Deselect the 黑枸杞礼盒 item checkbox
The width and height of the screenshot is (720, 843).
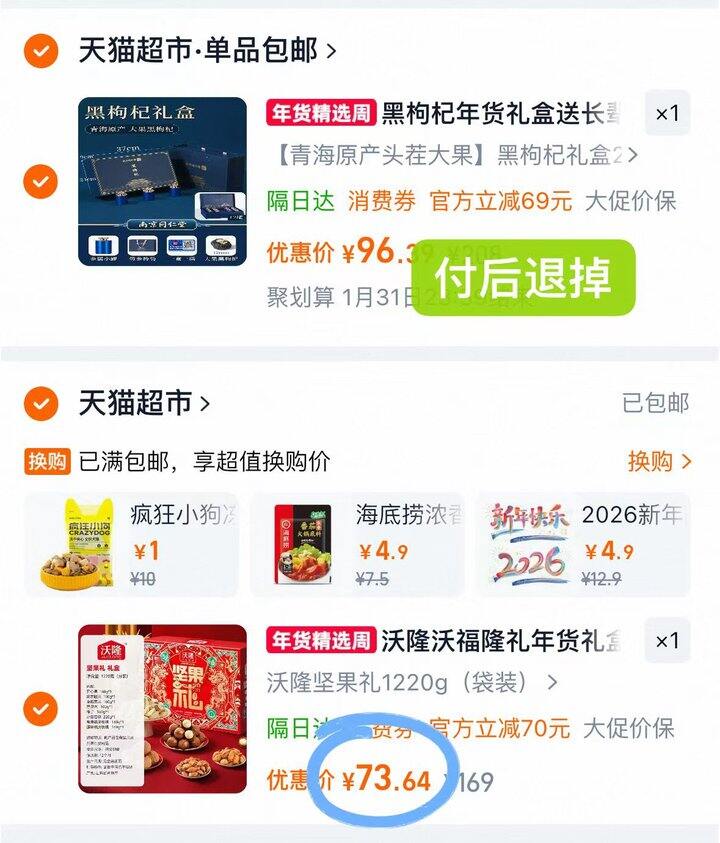(x=41, y=182)
